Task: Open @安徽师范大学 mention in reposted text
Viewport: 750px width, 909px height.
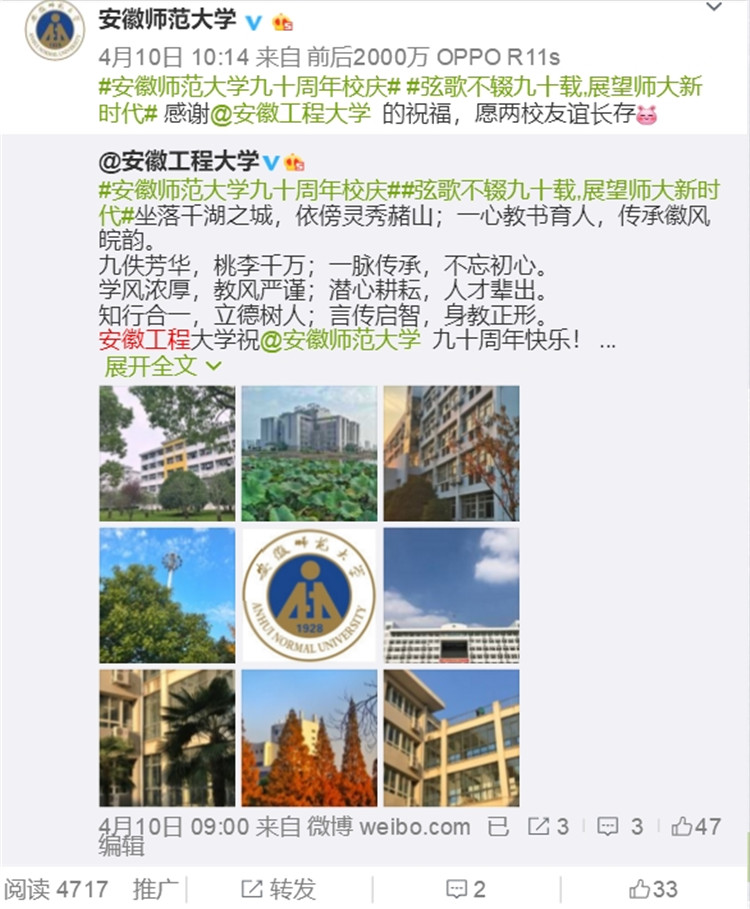Action: [340, 340]
